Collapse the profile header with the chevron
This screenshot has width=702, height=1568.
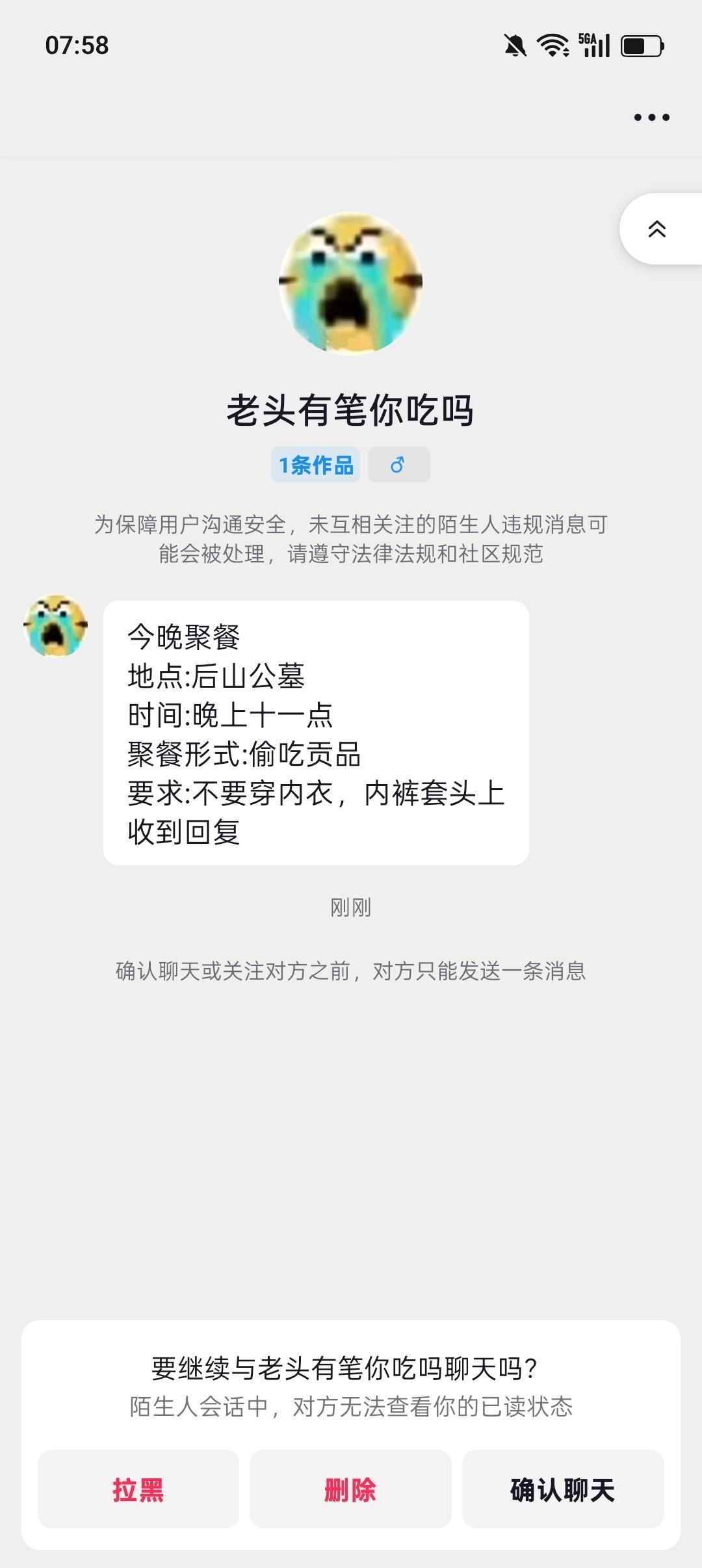pyautogui.click(x=658, y=229)
